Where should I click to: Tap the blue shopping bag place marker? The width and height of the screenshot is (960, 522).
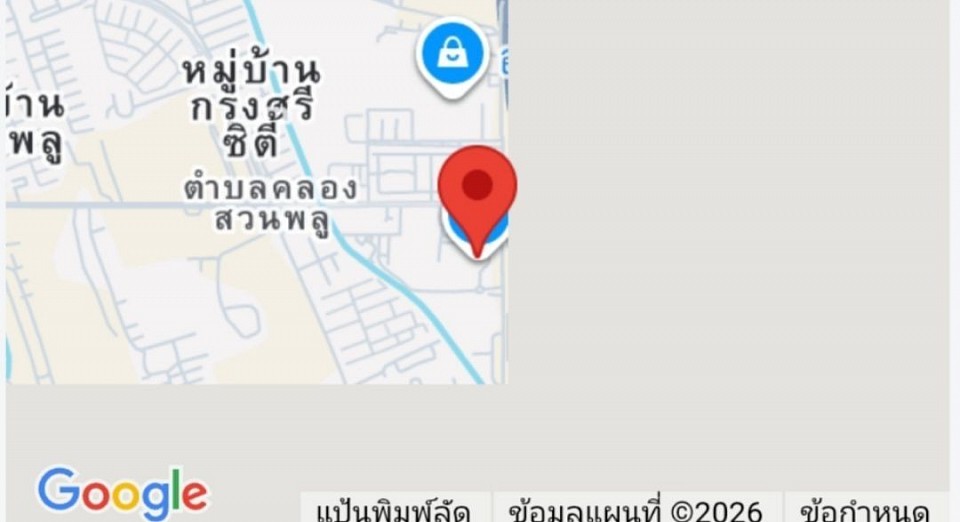click(452, 52)
